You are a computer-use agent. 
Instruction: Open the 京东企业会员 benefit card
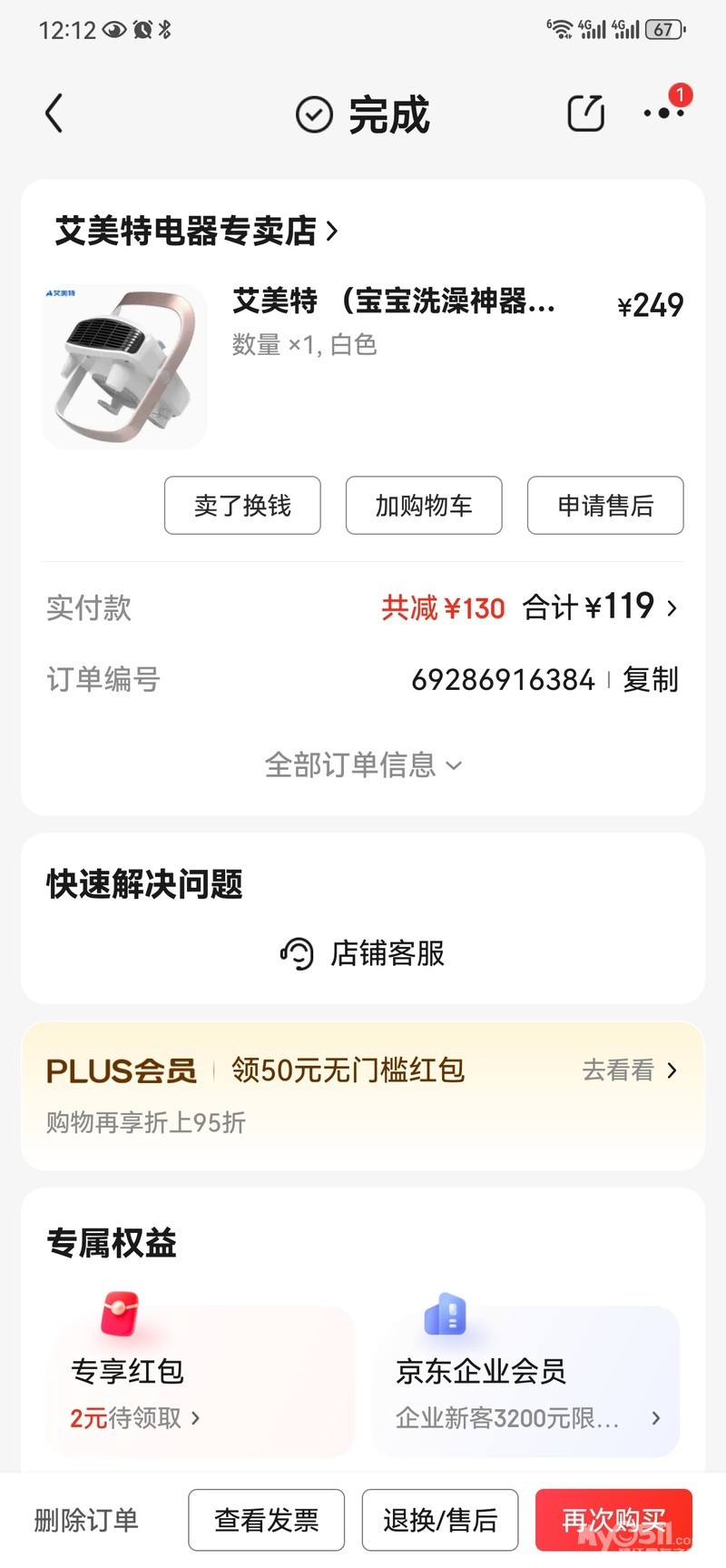(x=525, y=1383)
